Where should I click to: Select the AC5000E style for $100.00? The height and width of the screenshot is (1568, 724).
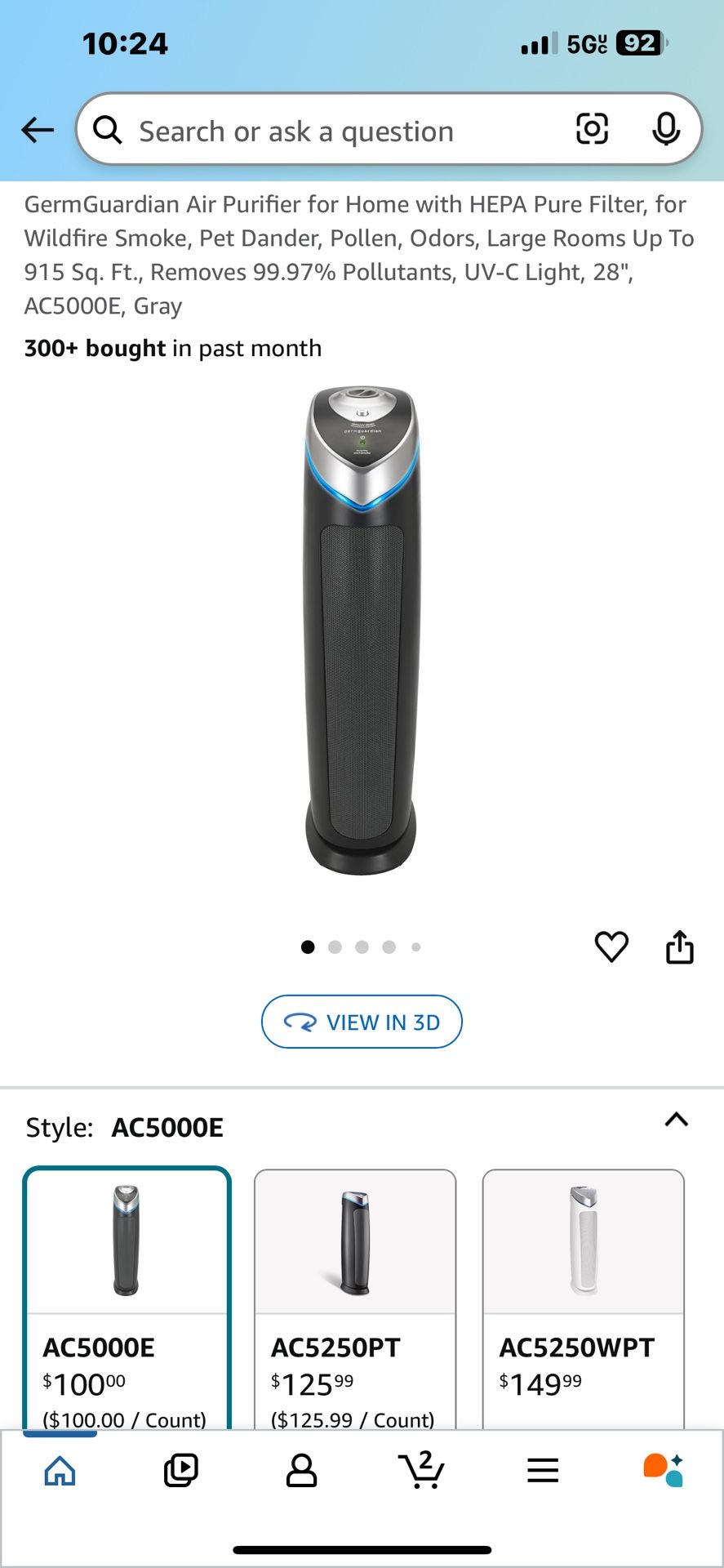tap(127, 1298)
